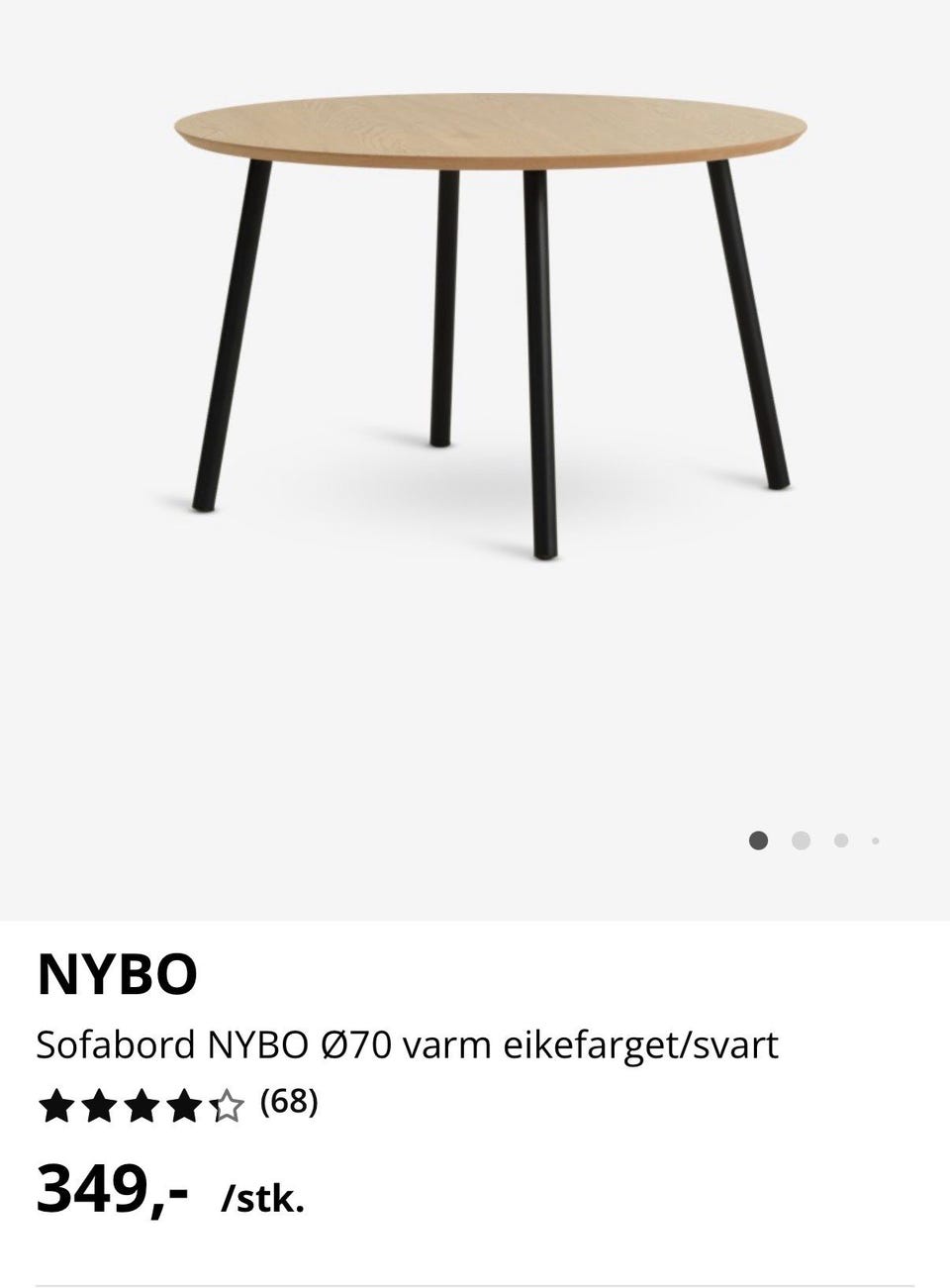Select the third carousel dot indicator
Viewport: 950px width, 1288px height.
coord(841,840)
